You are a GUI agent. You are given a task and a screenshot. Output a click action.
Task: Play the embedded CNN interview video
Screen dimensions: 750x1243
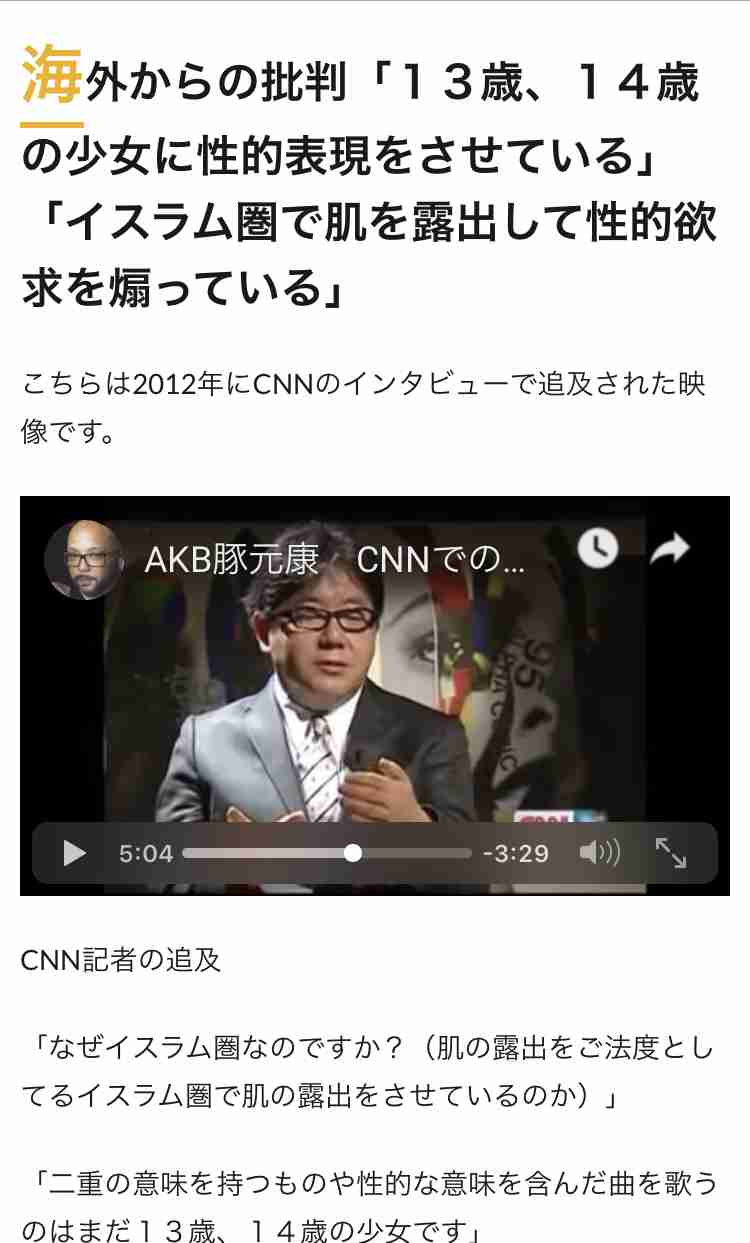pyautogui.click(x=74, y=853)
